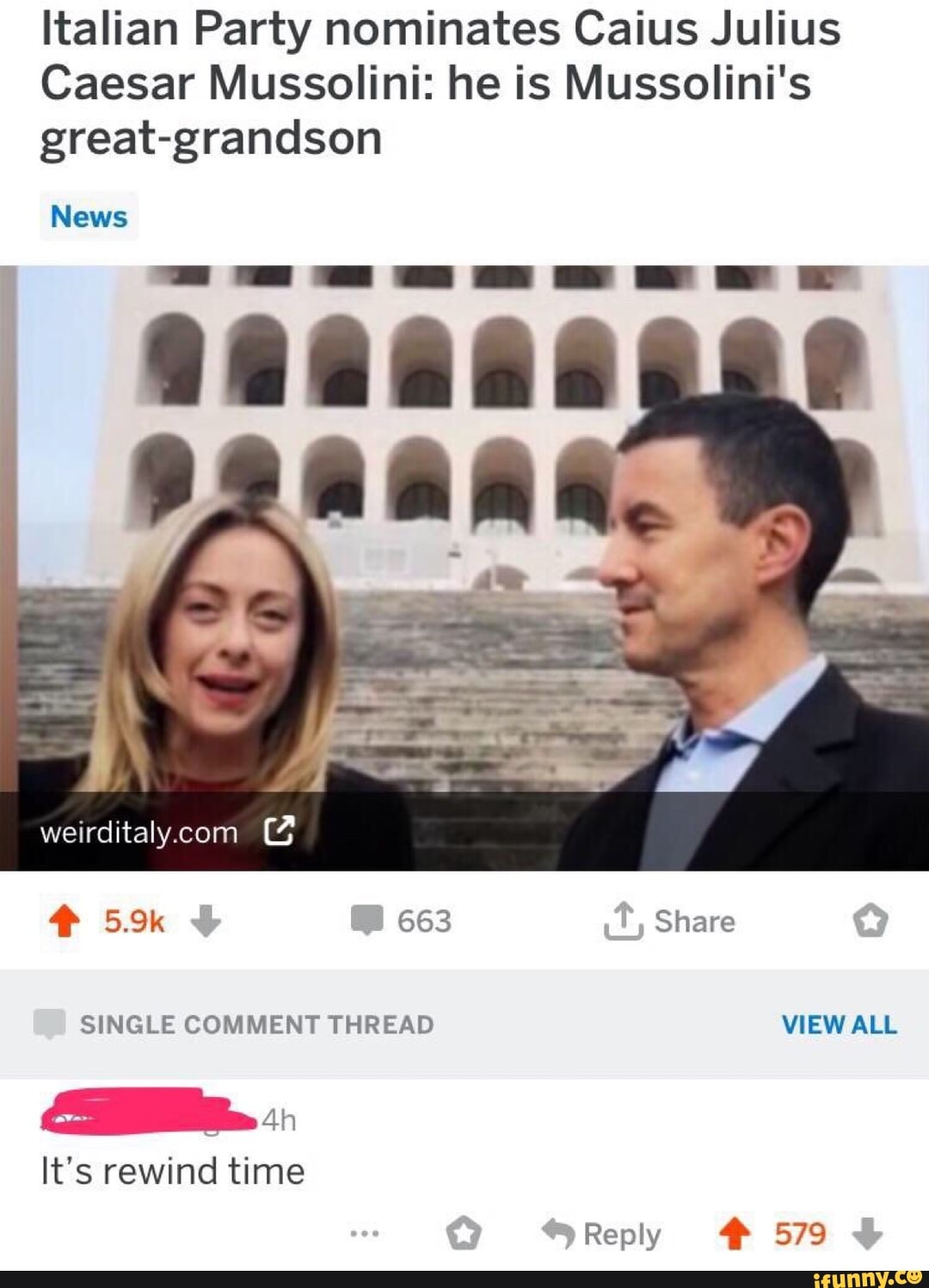
Task: Award the "It's rewind time" comment
Action: 464,1234
